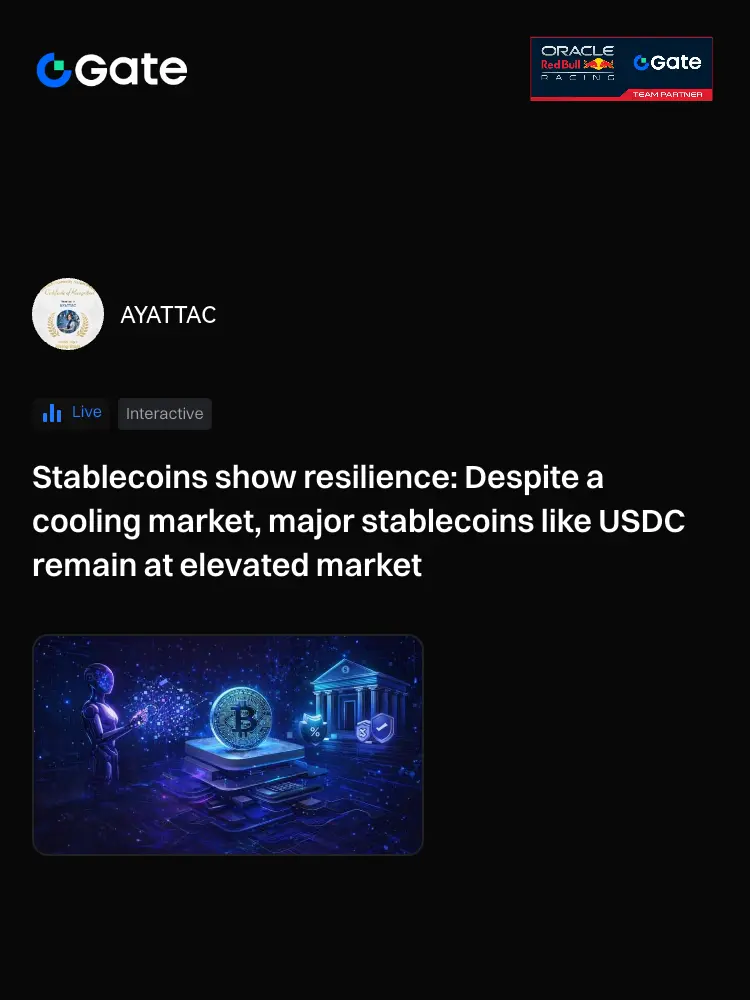Toggle the Live status indicator

pyautogui.click(x=71, y=413)
